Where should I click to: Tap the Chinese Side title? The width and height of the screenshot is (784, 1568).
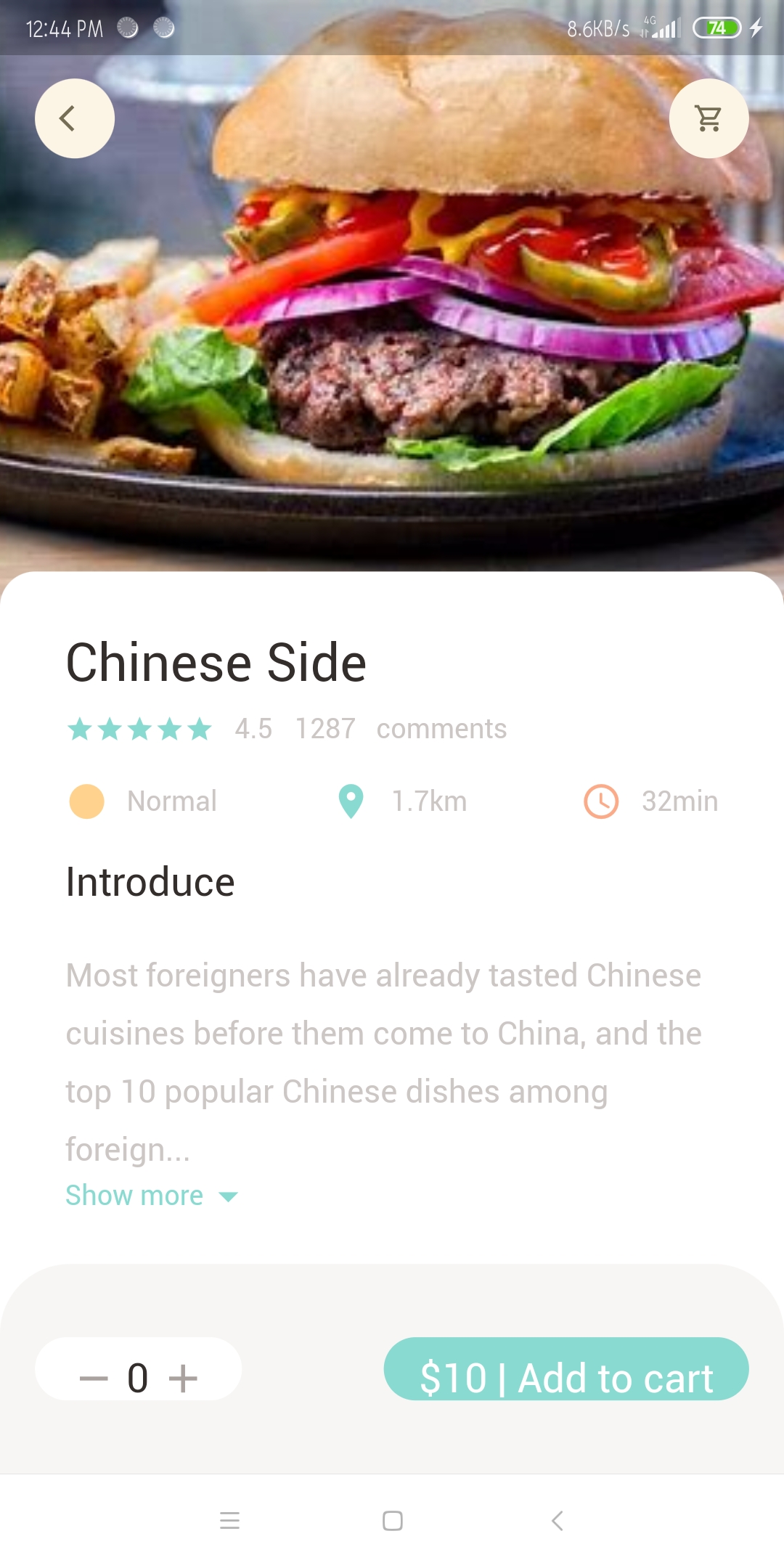(216, 661)
